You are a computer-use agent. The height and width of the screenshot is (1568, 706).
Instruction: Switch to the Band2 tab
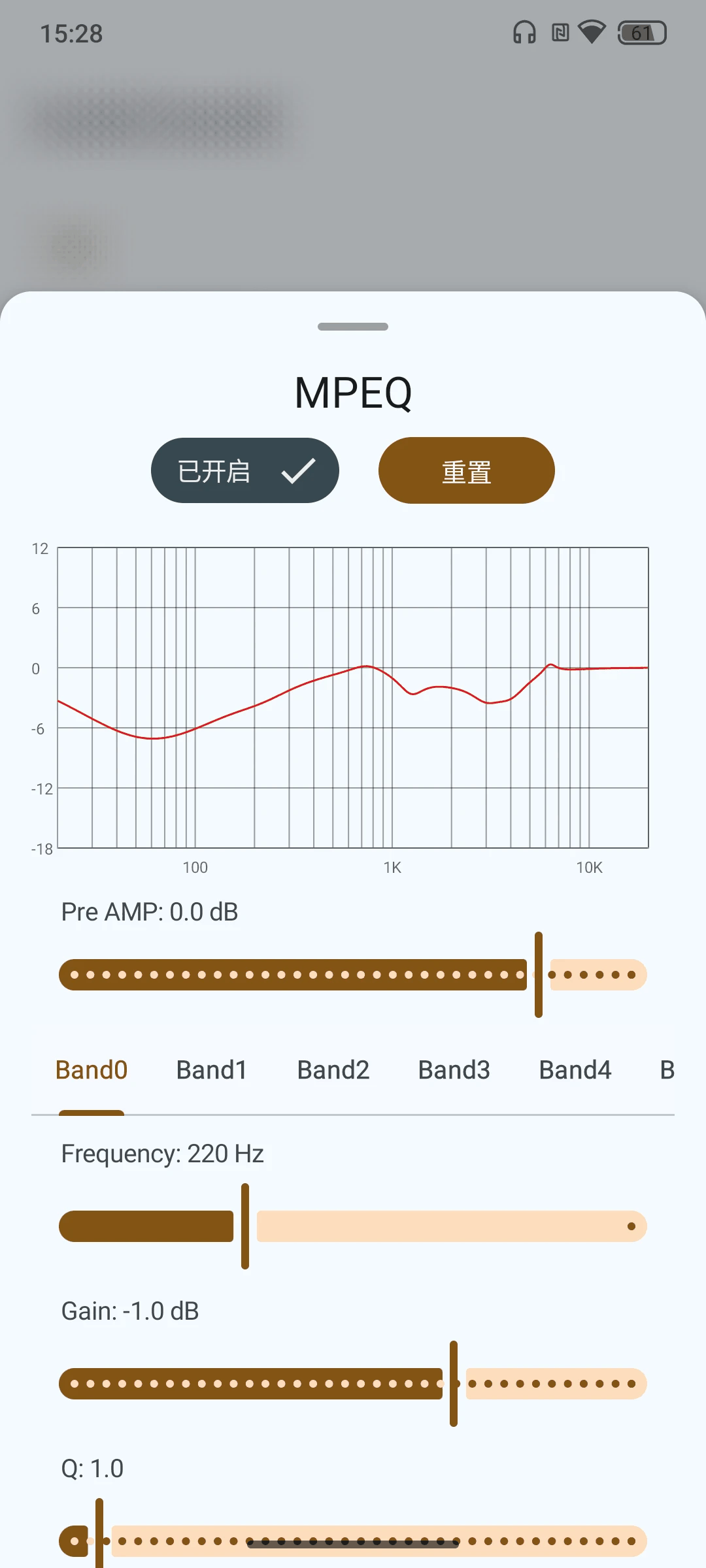click(333, 1070)
